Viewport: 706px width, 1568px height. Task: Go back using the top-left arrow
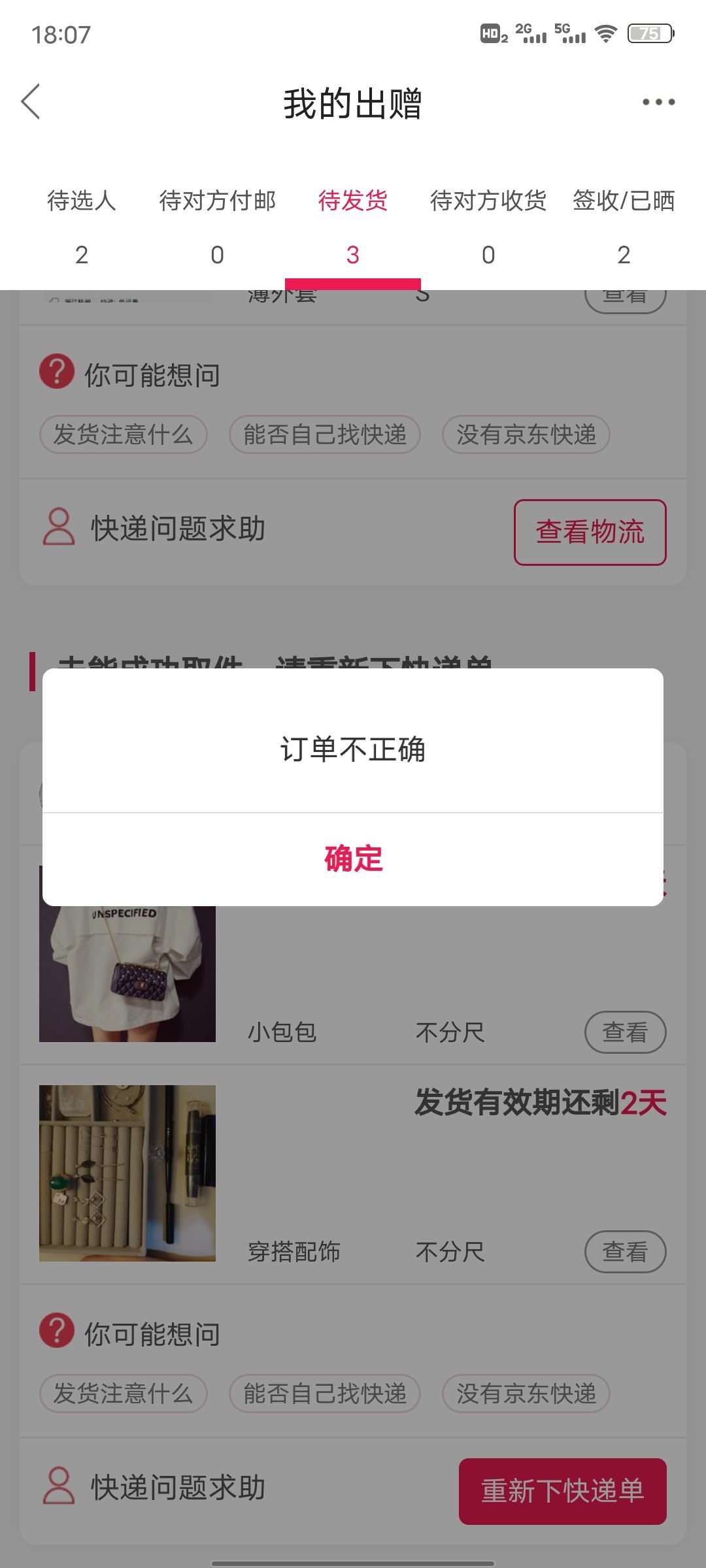31,102
